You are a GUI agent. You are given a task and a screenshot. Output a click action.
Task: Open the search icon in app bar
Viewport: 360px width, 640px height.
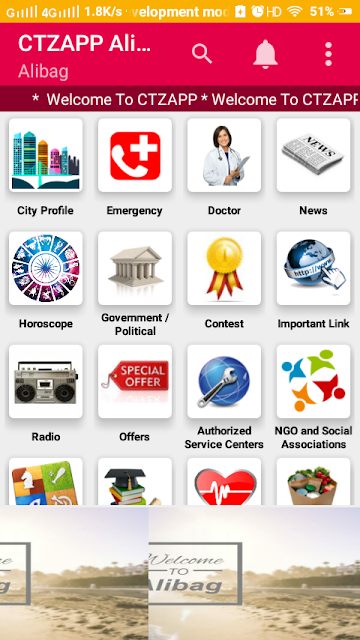click(x=202, y=54)
